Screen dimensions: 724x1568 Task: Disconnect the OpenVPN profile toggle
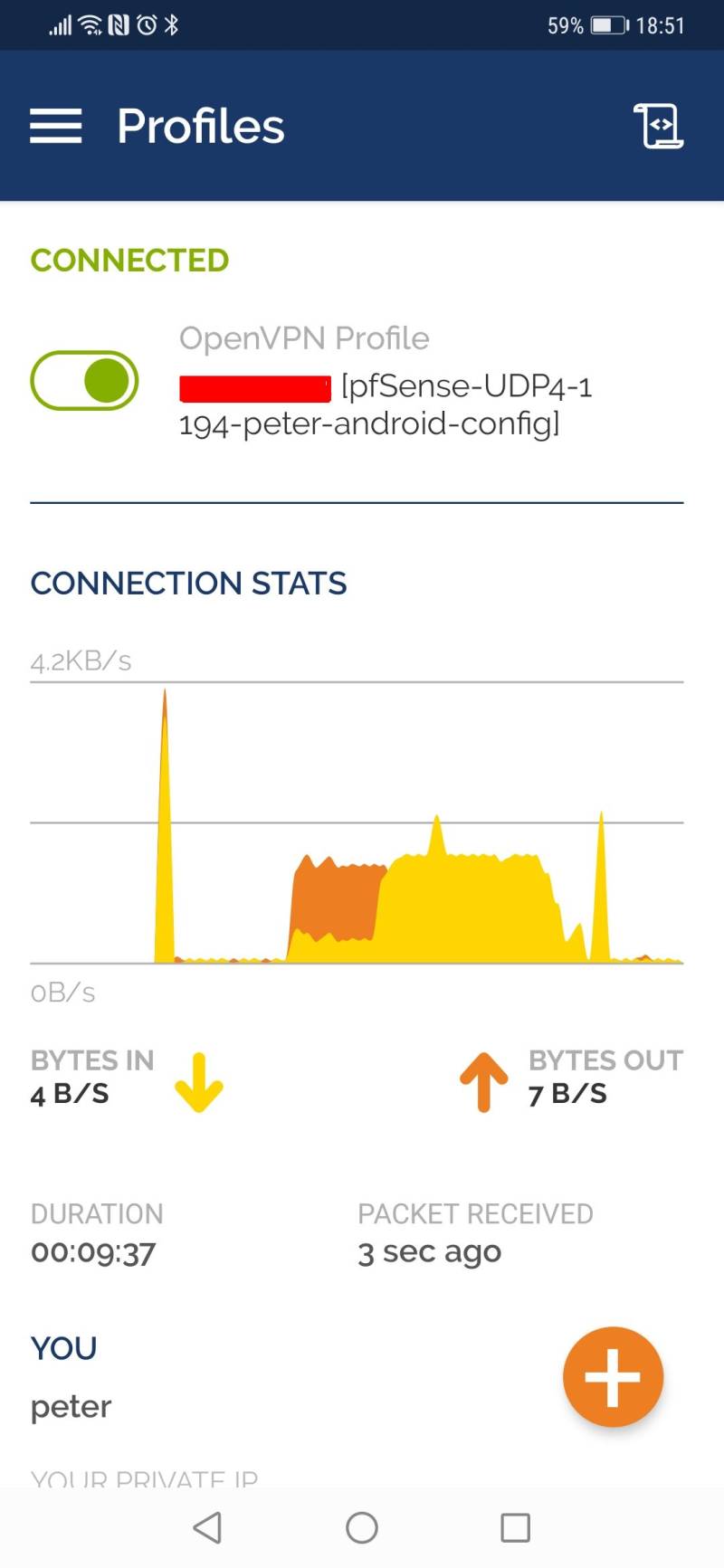tap(84, 380)
